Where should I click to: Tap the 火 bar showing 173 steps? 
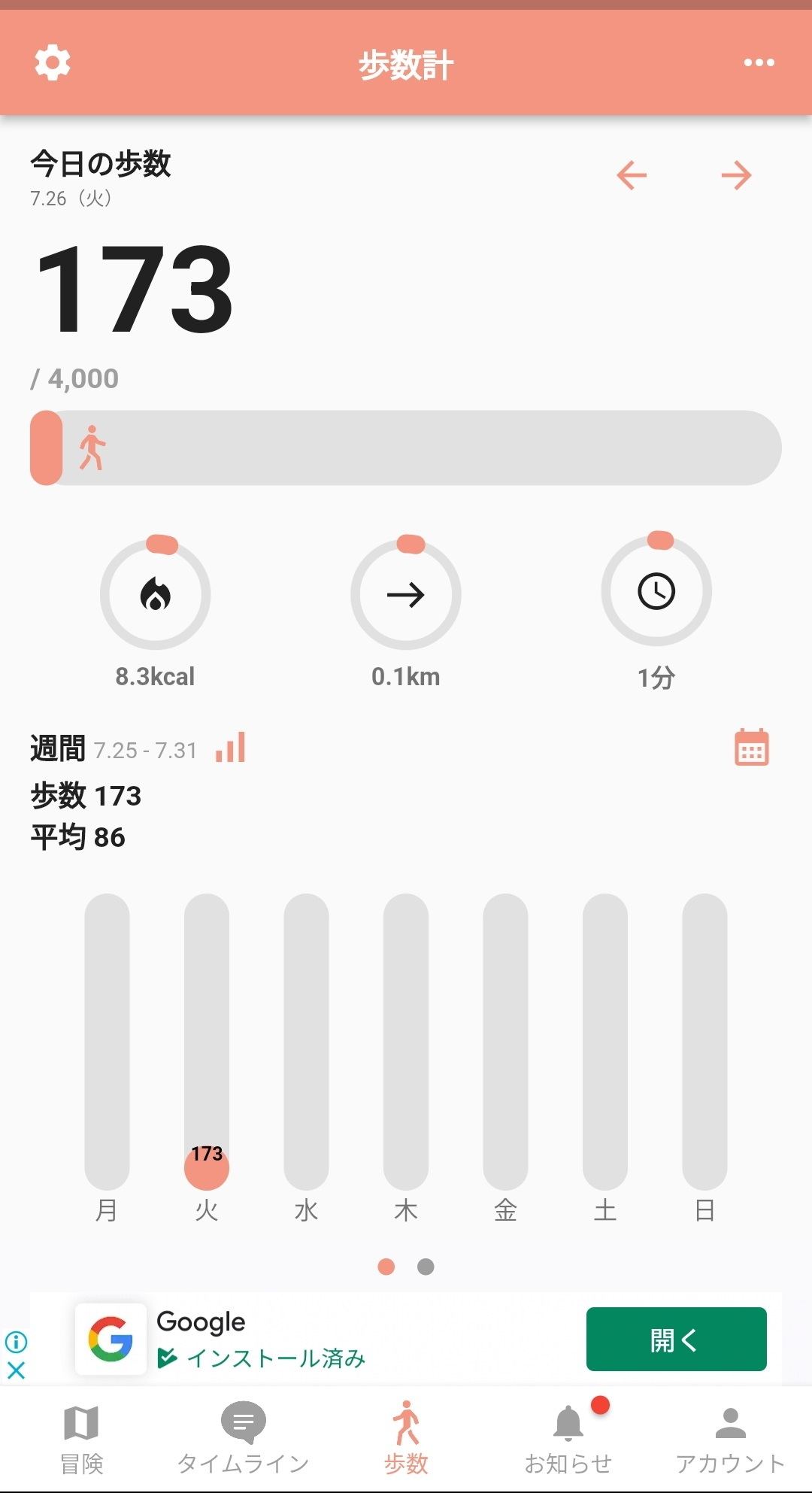(207, 1042)
